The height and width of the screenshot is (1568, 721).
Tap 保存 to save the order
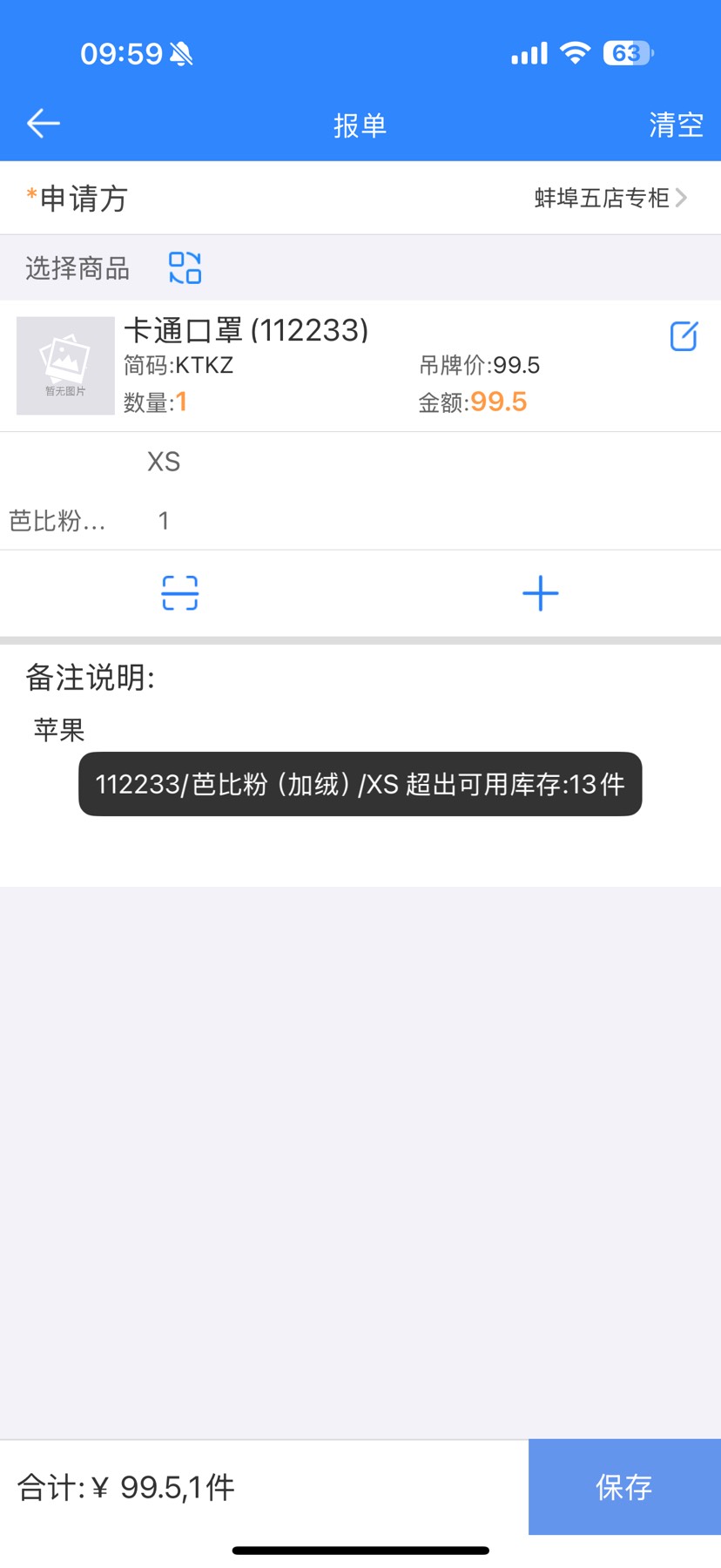pyautogui.click(x=624, y=1486)
